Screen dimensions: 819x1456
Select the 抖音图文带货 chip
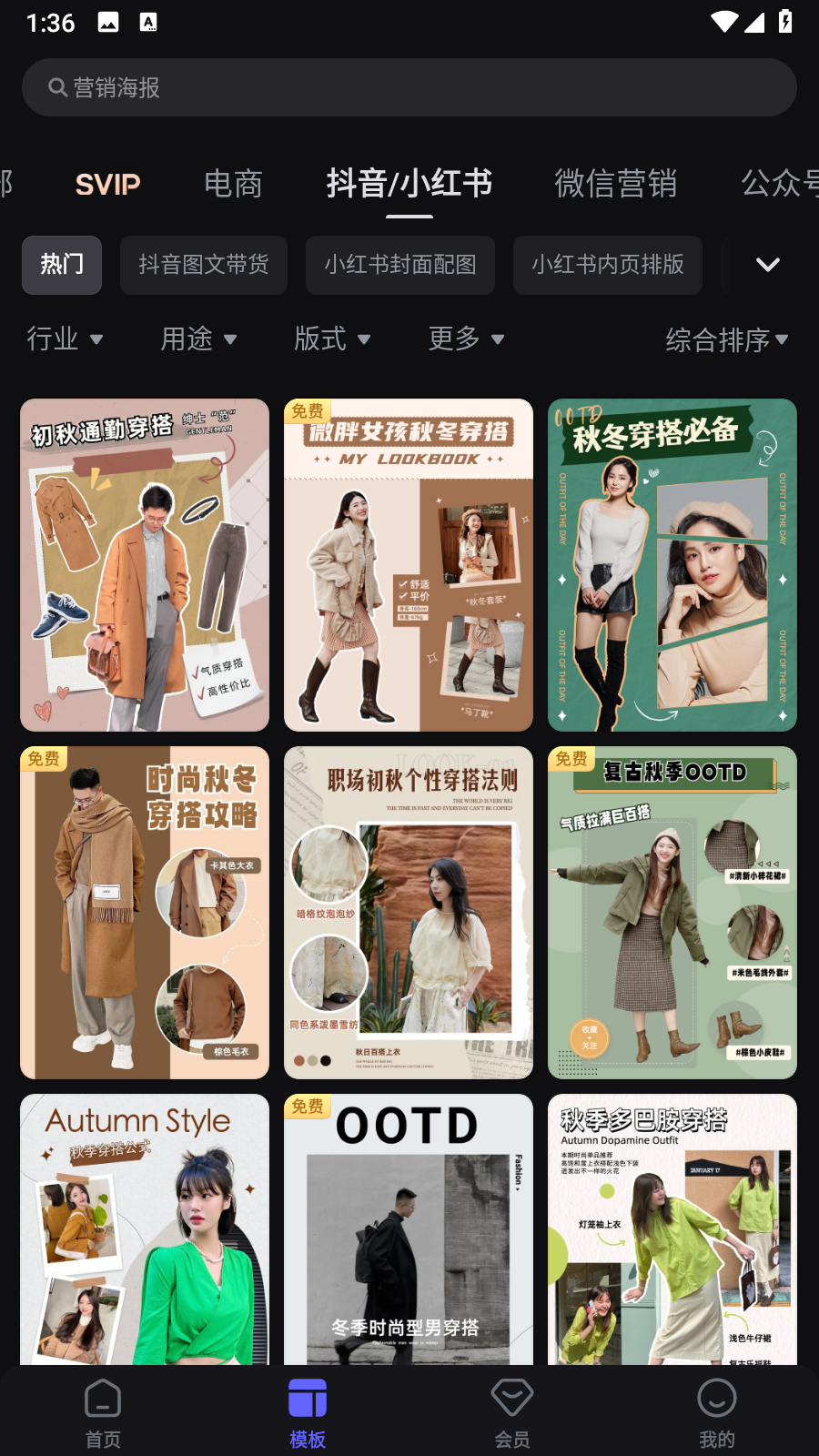[x=204, y=265]
